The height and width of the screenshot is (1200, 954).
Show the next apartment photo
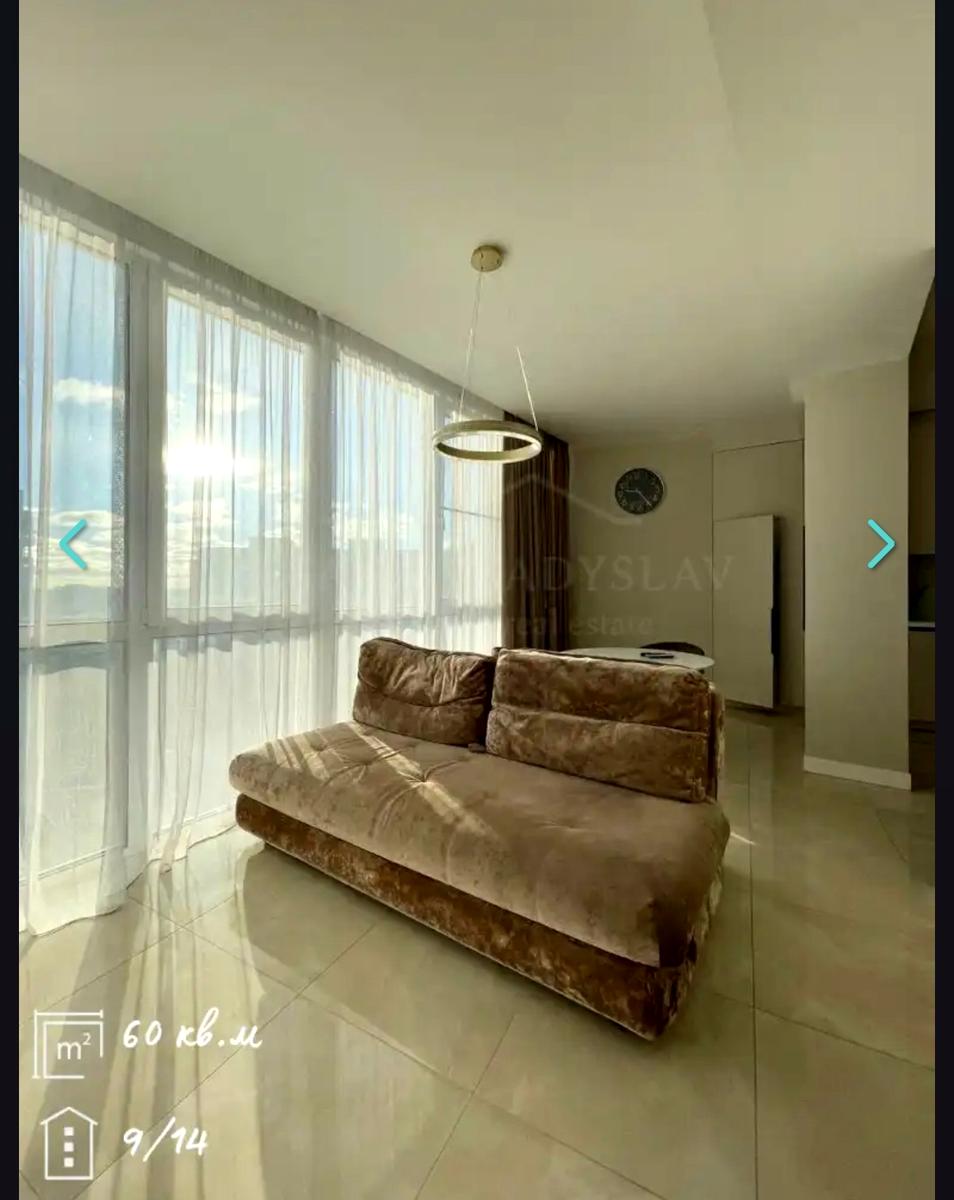click(x=880, y=544)
